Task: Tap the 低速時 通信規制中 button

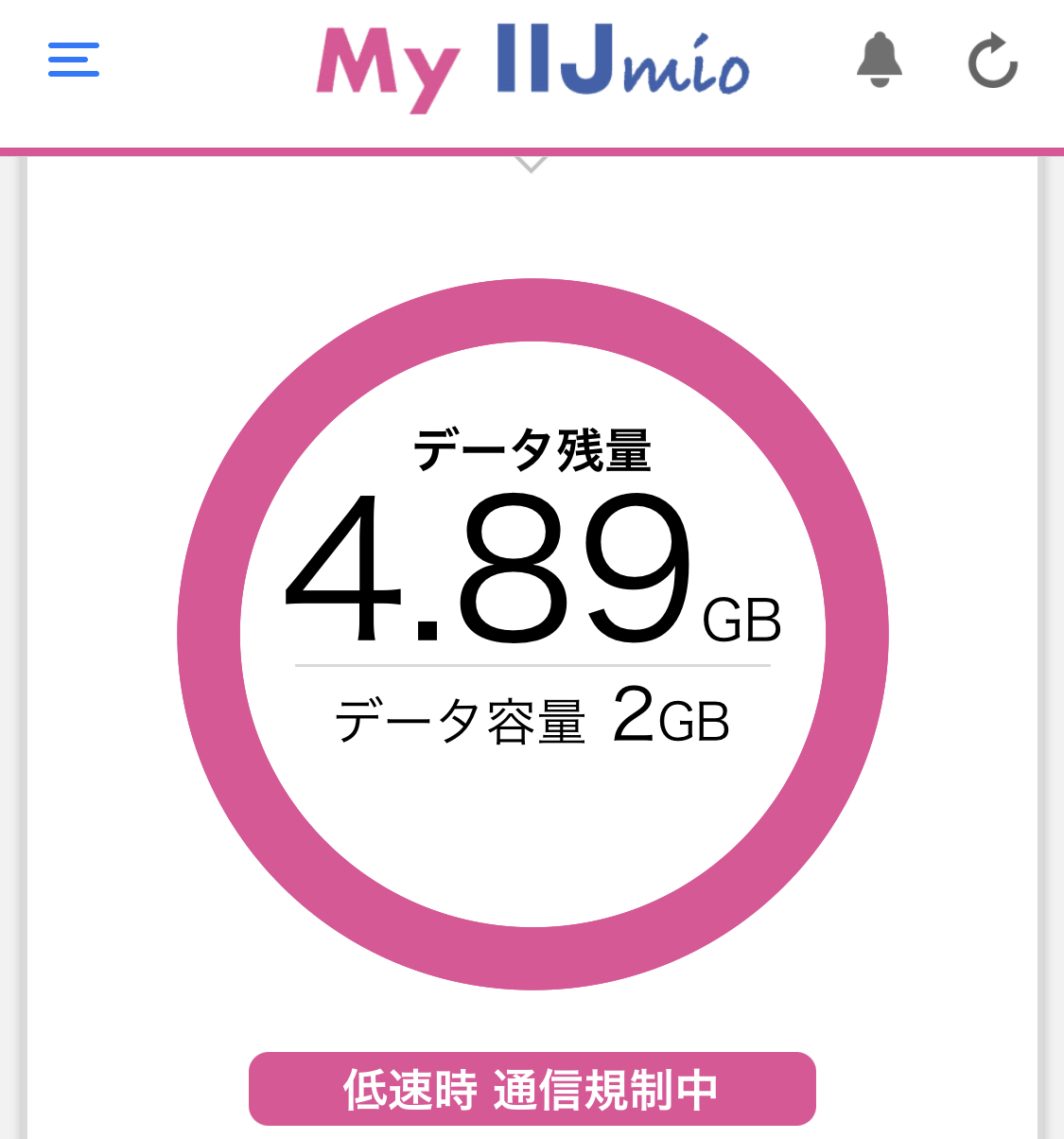Action: [x=532, y=1089]
